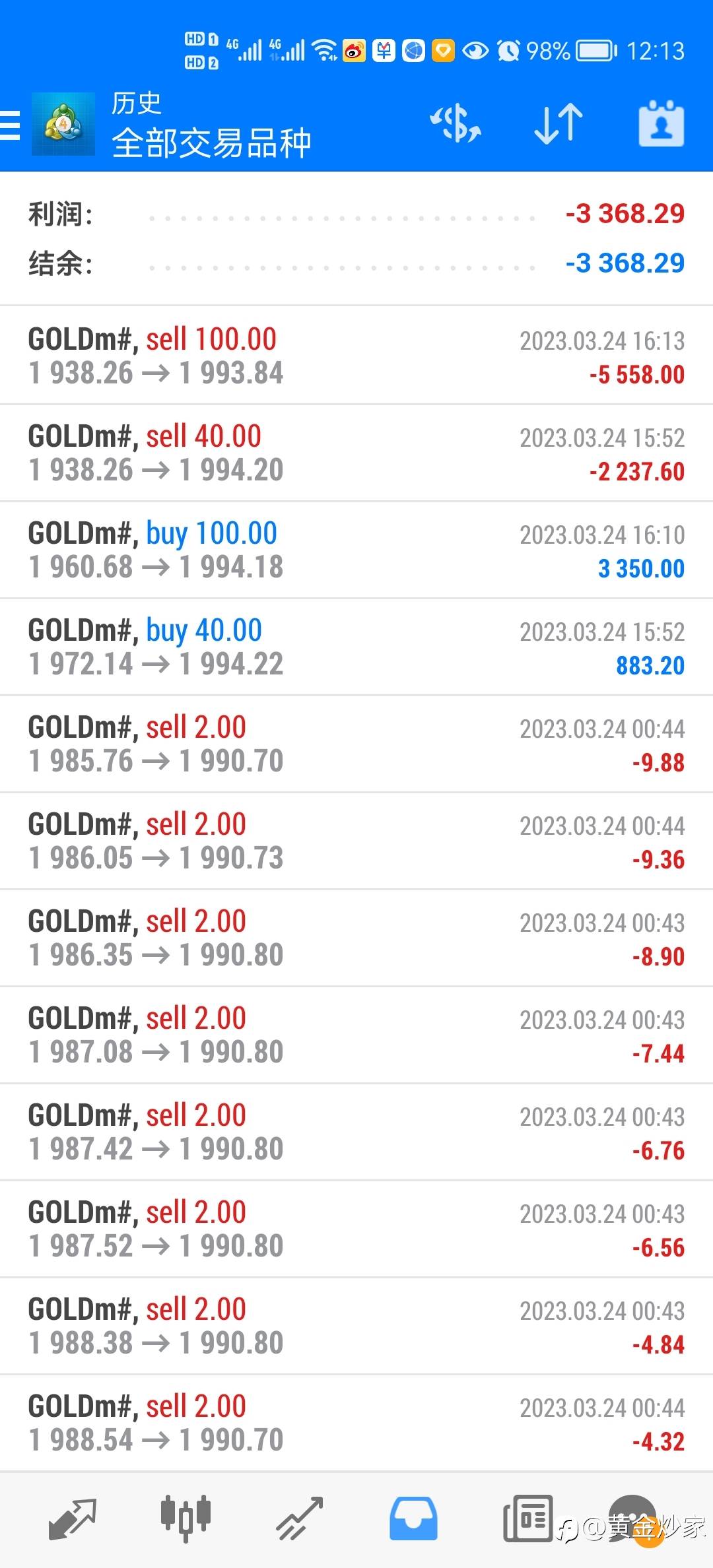
Task: Open the side drawer menu
Action: coord(10,125)
